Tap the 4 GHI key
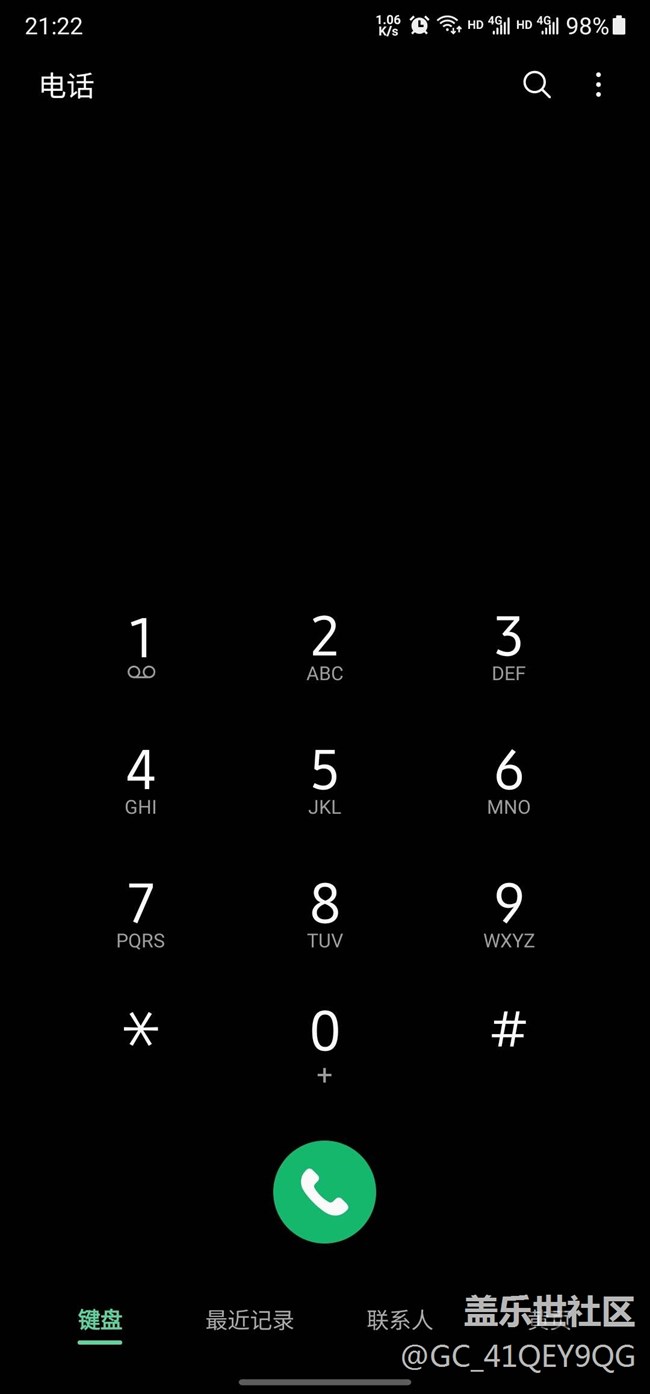The width and height of the screenshot is (650, 1394). click(141, 782)
